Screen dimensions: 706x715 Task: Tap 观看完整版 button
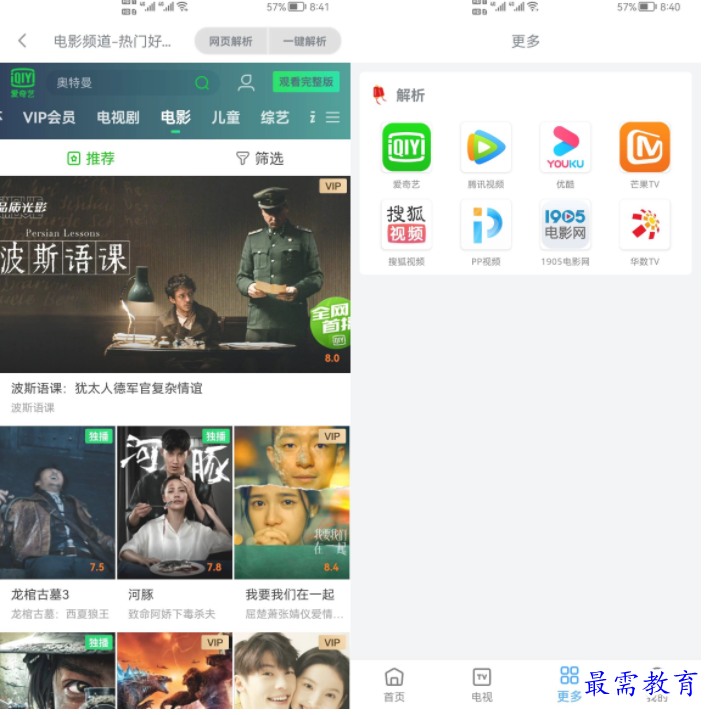pyautogui.click(x=306, y=82)
